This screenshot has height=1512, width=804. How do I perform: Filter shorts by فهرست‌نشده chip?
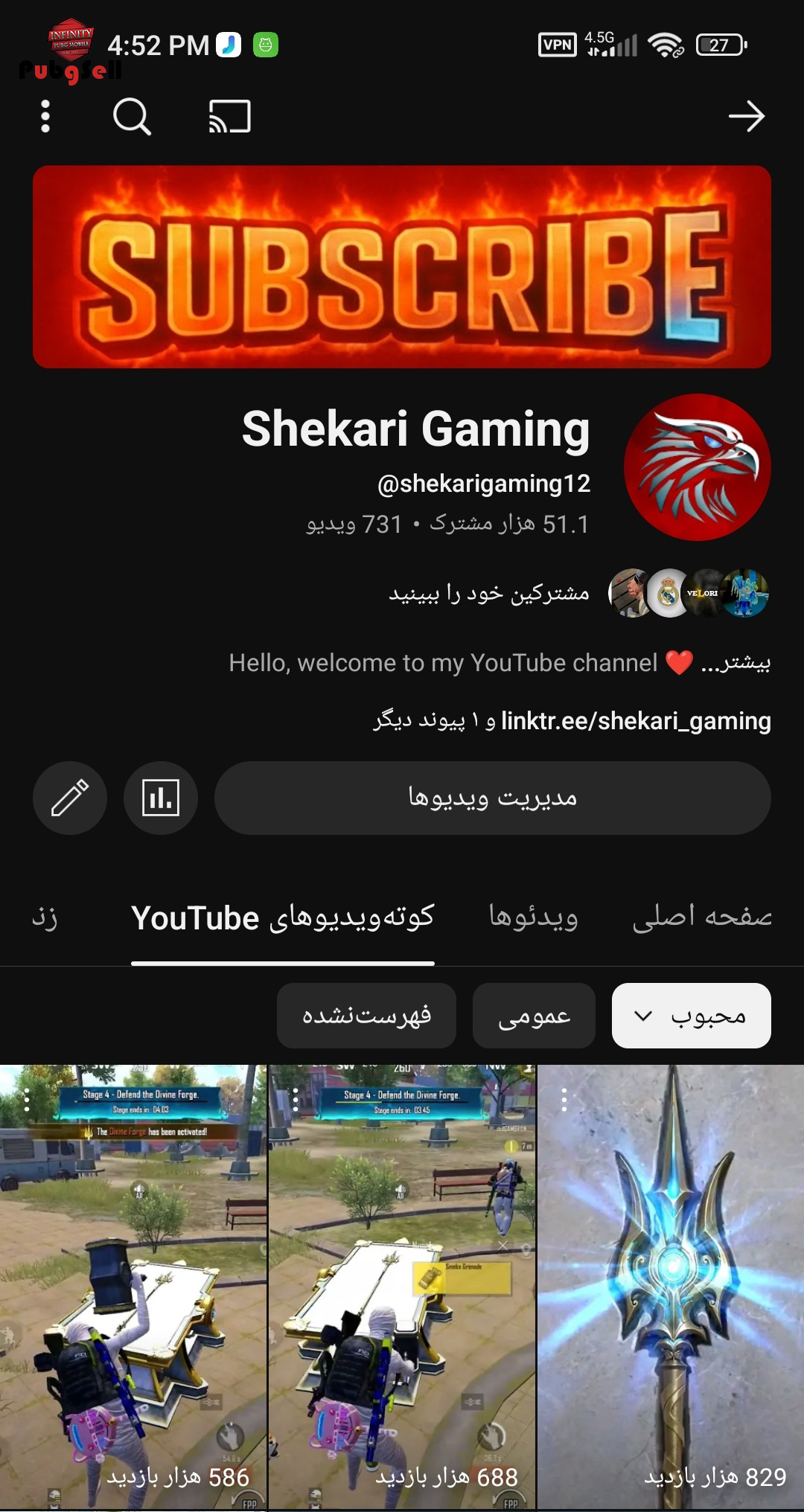[366, 1016]
